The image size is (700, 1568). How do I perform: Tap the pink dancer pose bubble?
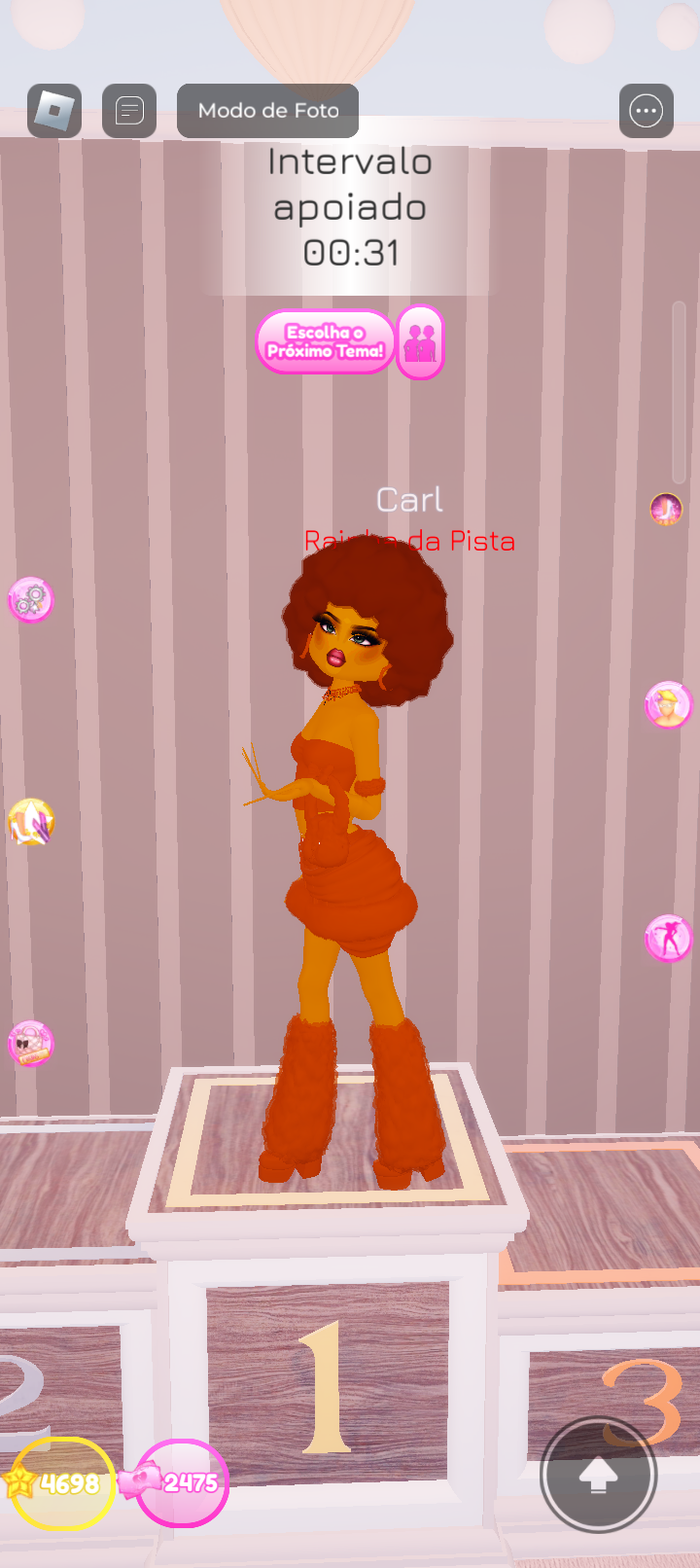668,938
